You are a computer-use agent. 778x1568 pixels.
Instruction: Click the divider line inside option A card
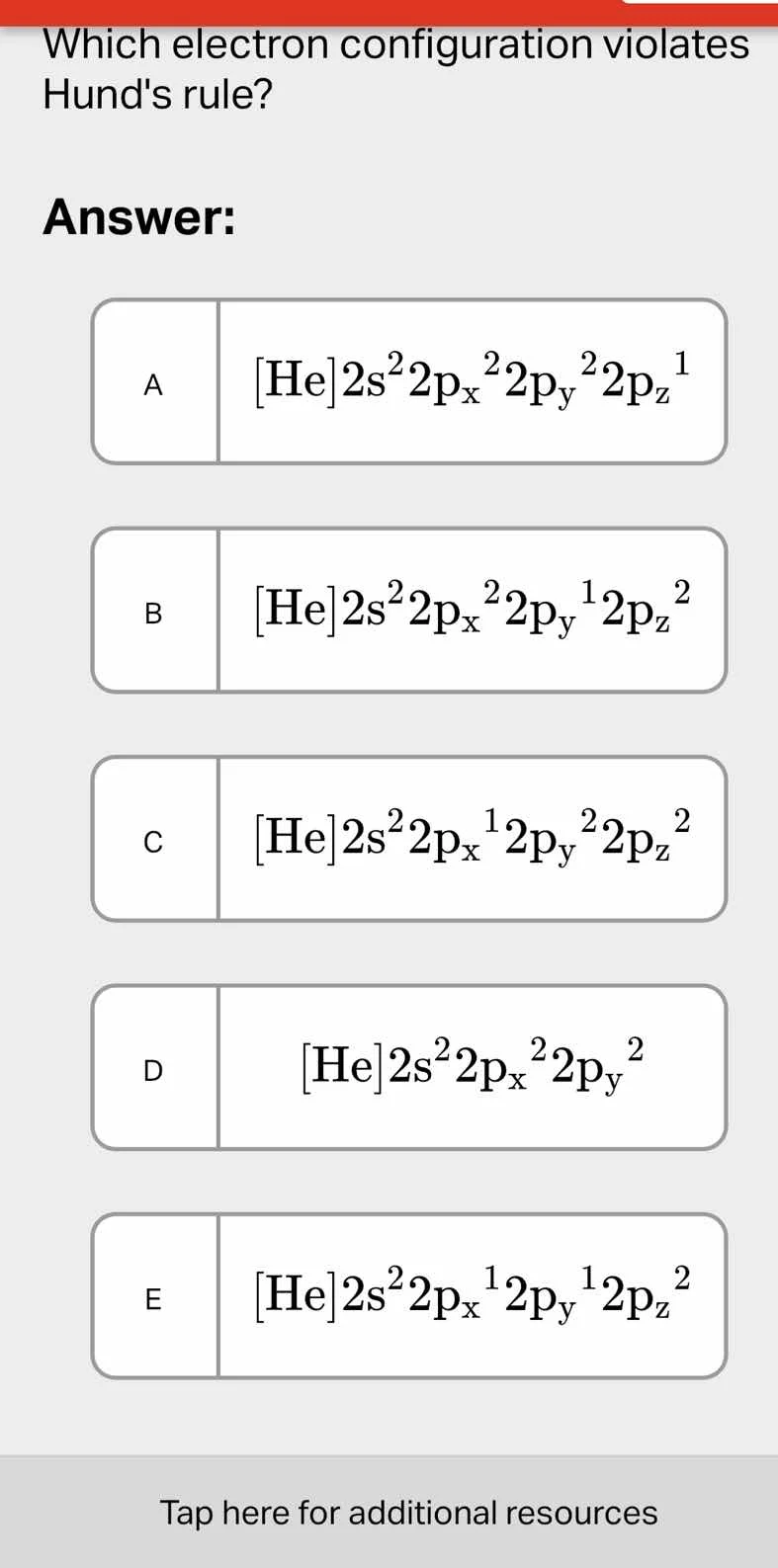217,380
